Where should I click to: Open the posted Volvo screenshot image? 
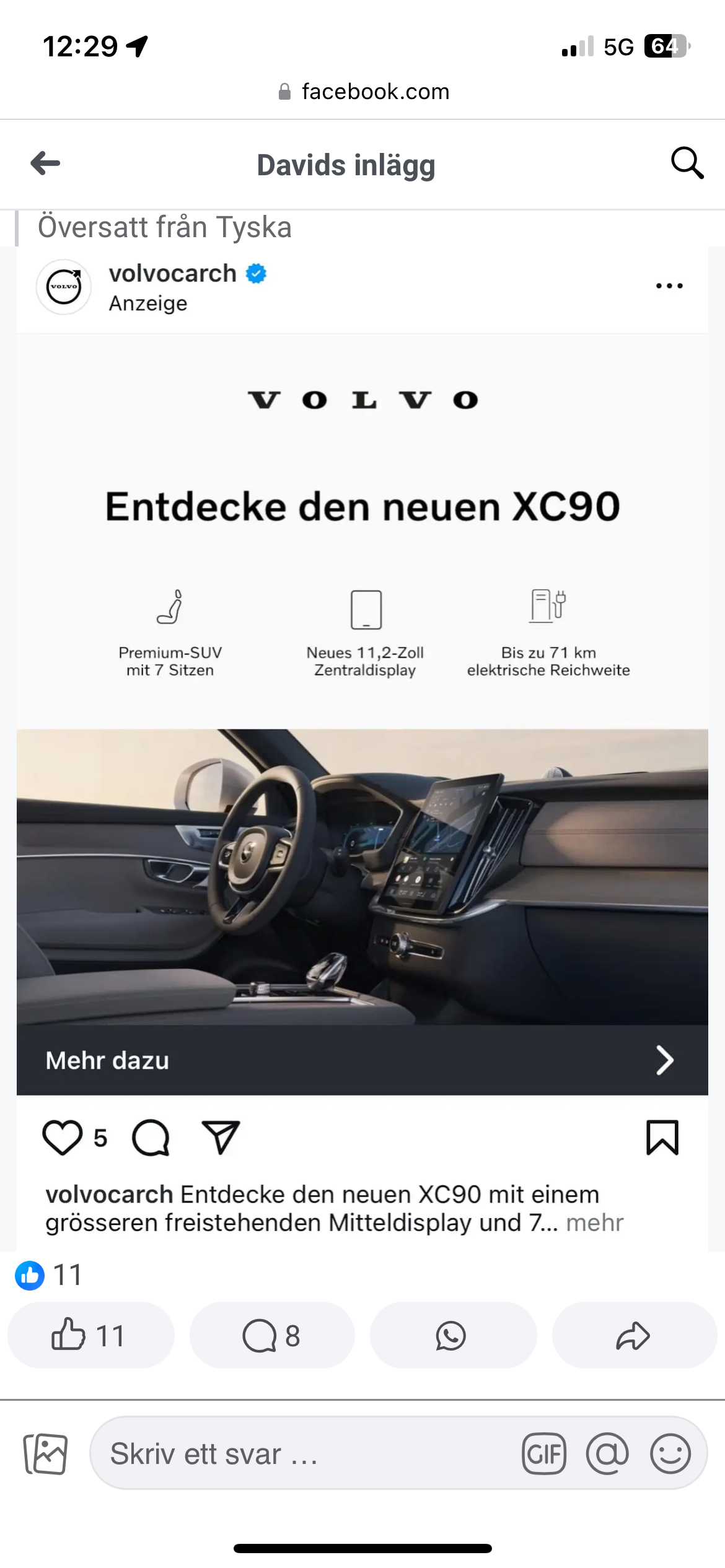coord(362,743)
